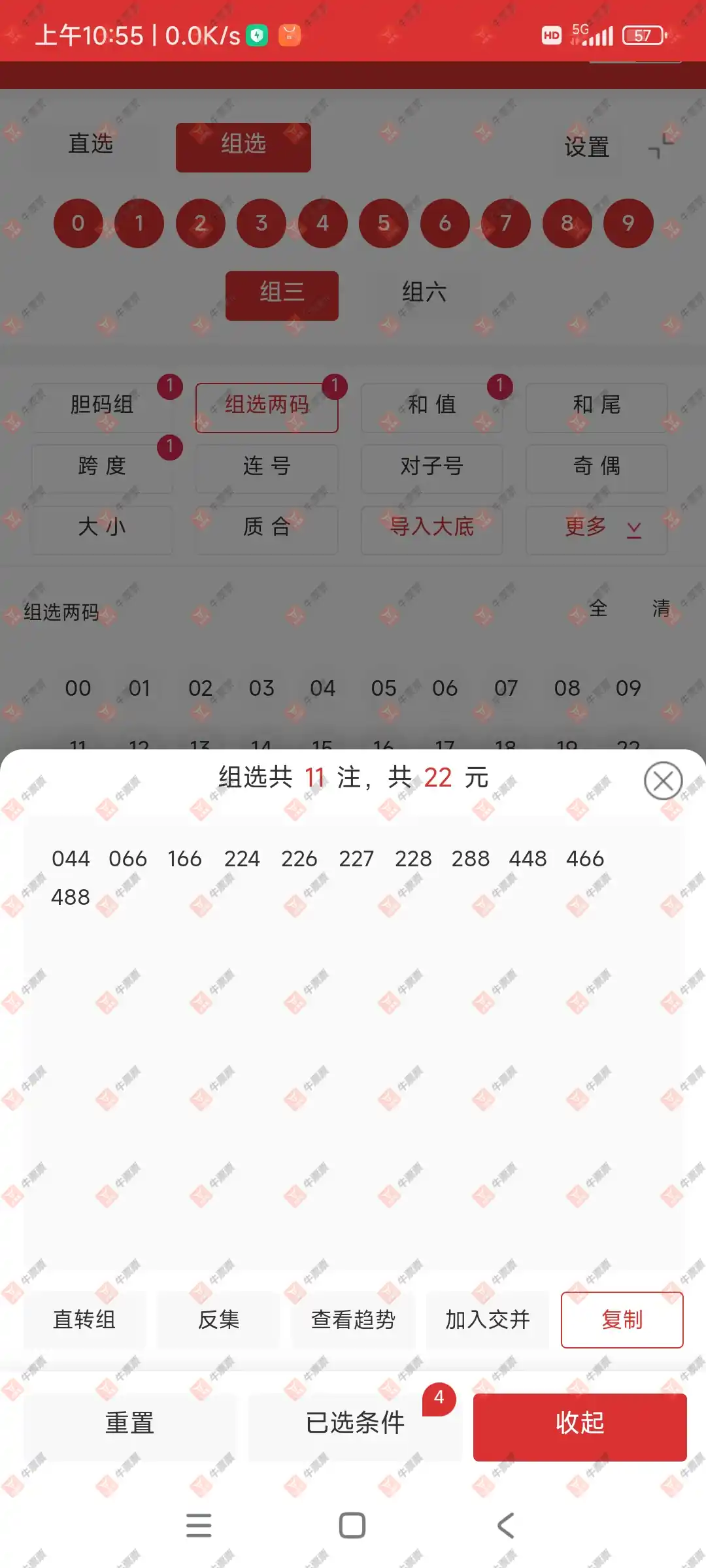Switch to the 组六 tab
Image resolution: width=706 pixels, height=1568 pixels.
tap(424, 291)
